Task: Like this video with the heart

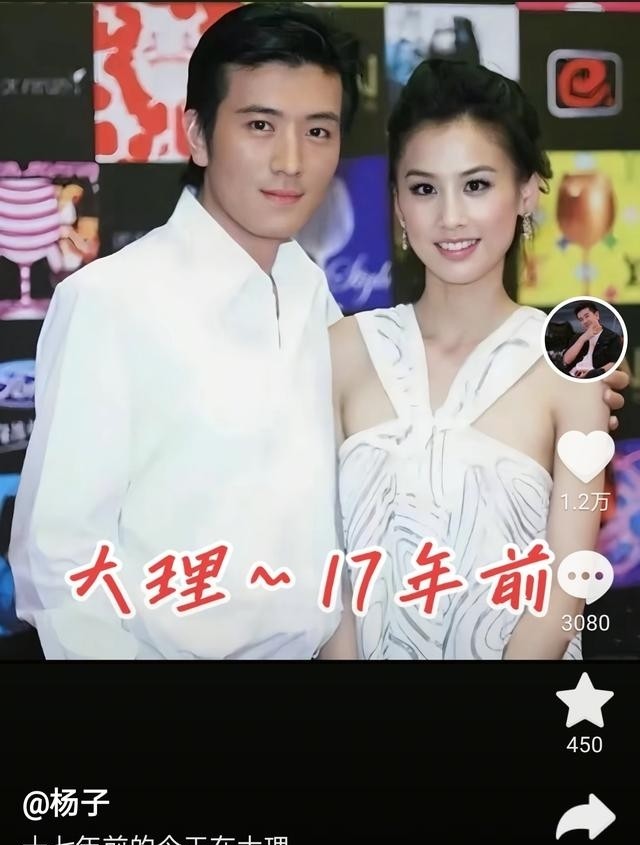Action: (x=585, y=456)
